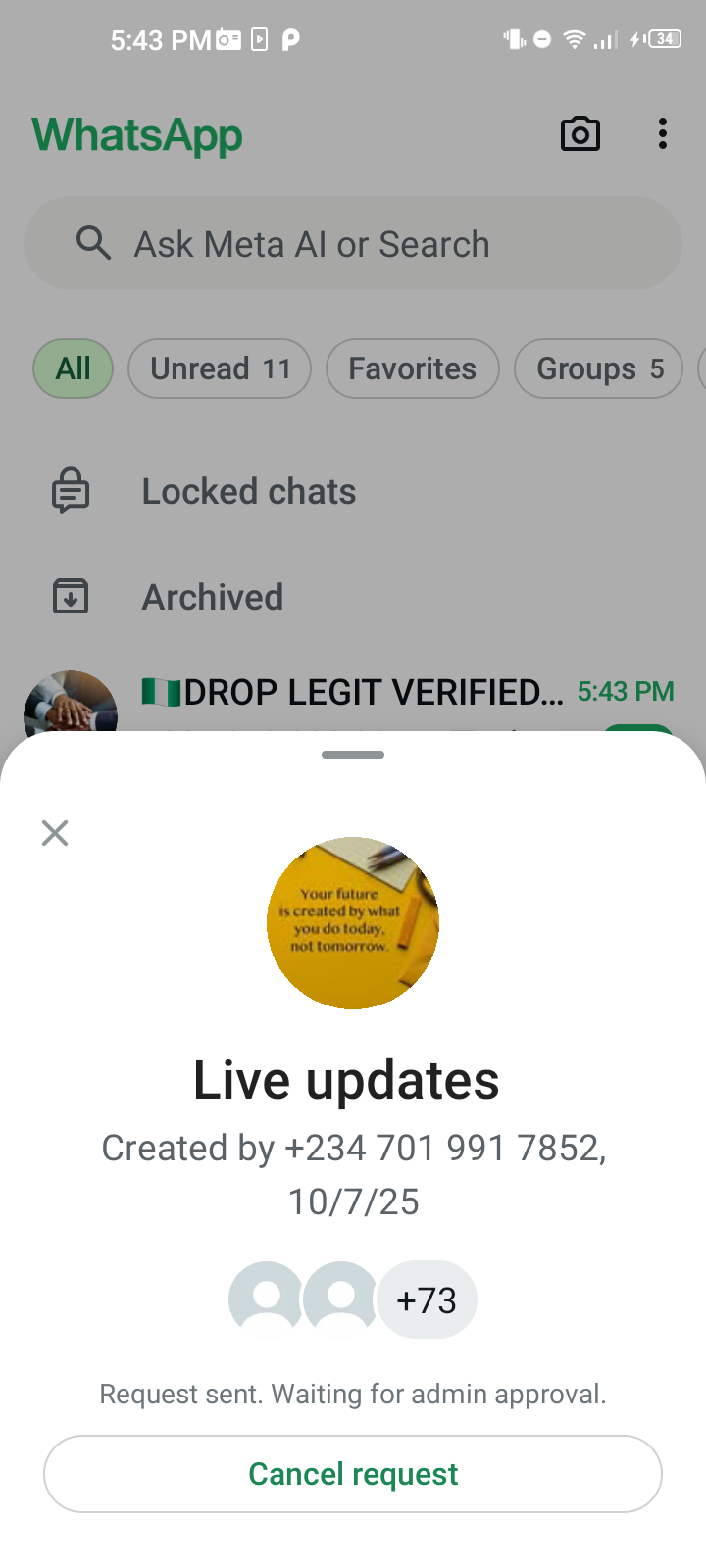
Task: Switch to the Favorites filter
Action: [x=412, y=368]
